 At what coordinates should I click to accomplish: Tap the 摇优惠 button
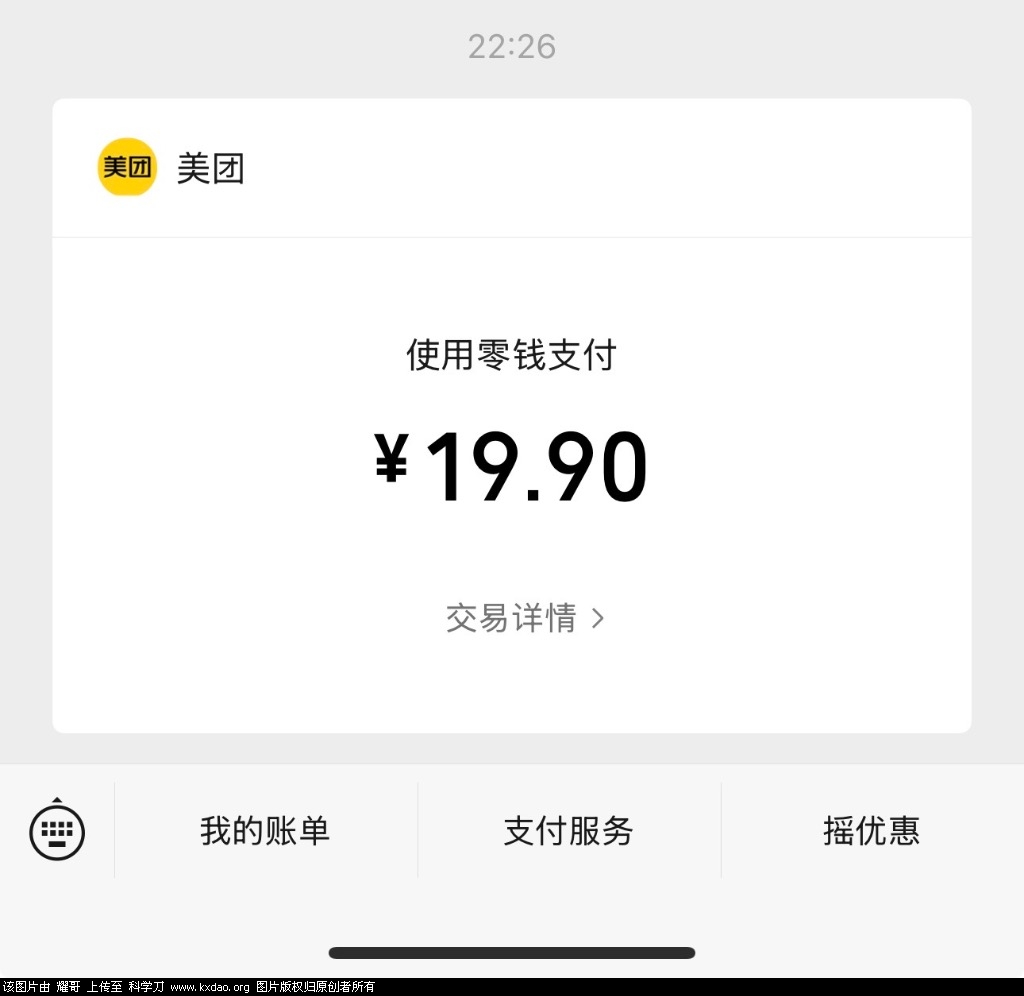[x=871, y=831]
